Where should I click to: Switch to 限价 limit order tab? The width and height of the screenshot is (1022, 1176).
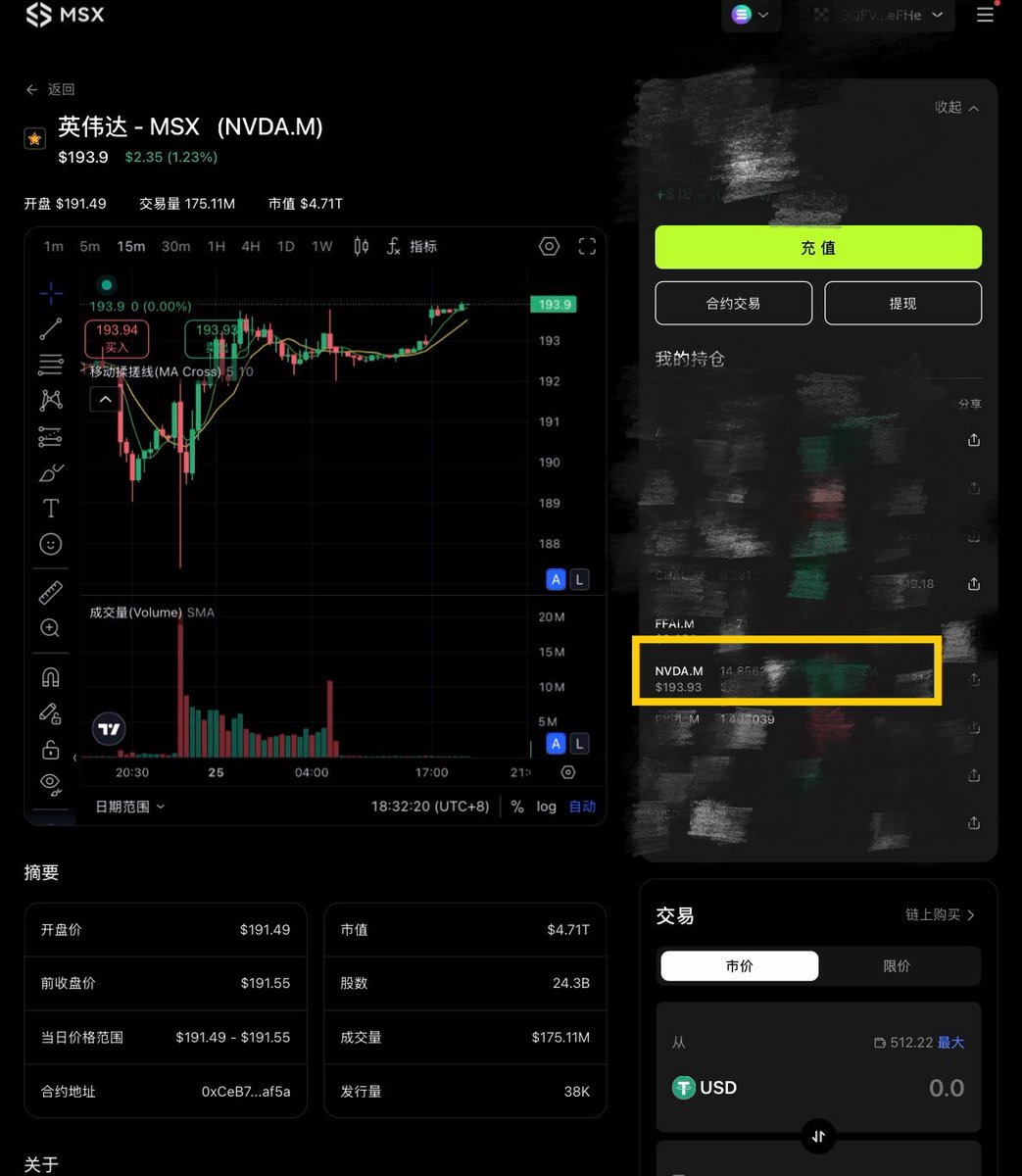[897, 966]
